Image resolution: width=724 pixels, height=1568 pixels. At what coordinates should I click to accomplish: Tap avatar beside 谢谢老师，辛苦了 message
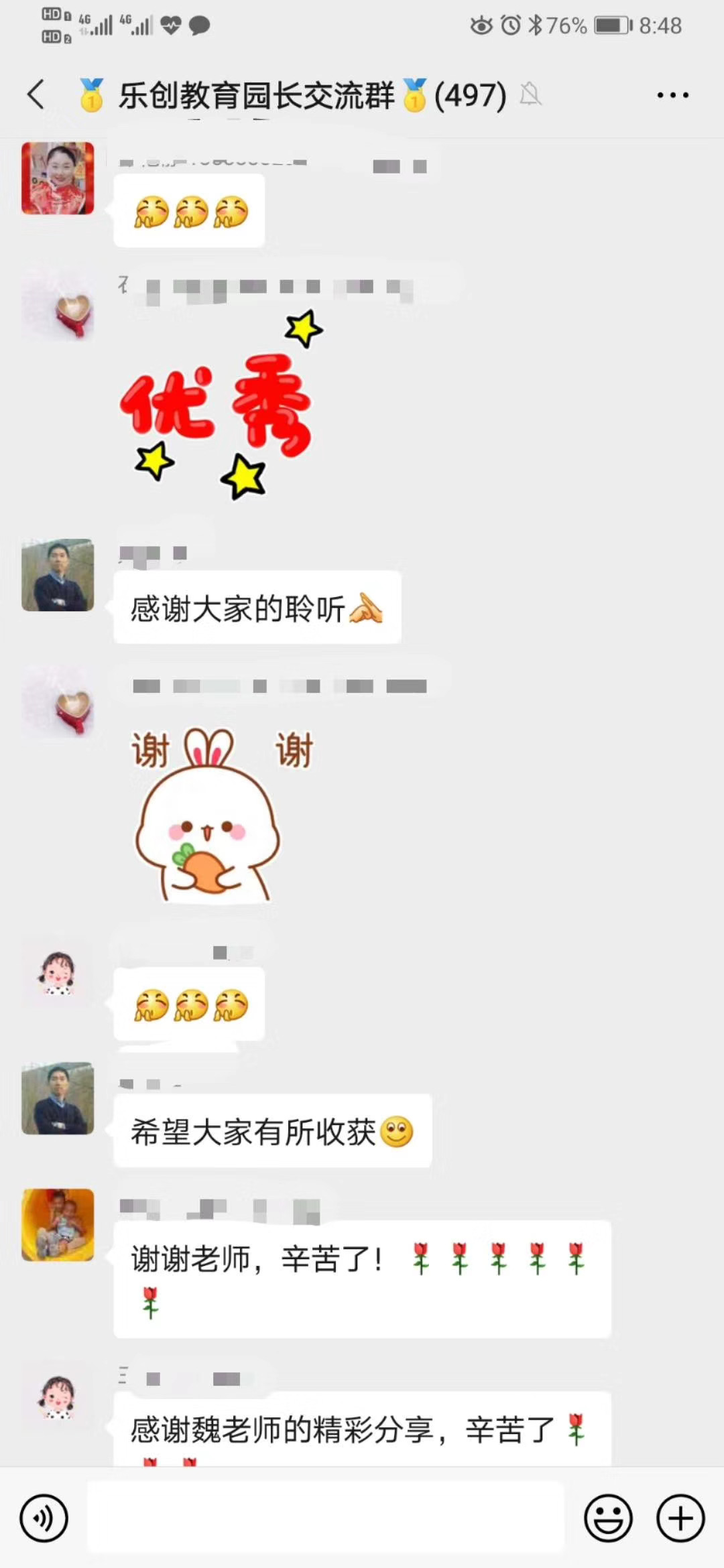(x=58, y=1225)
